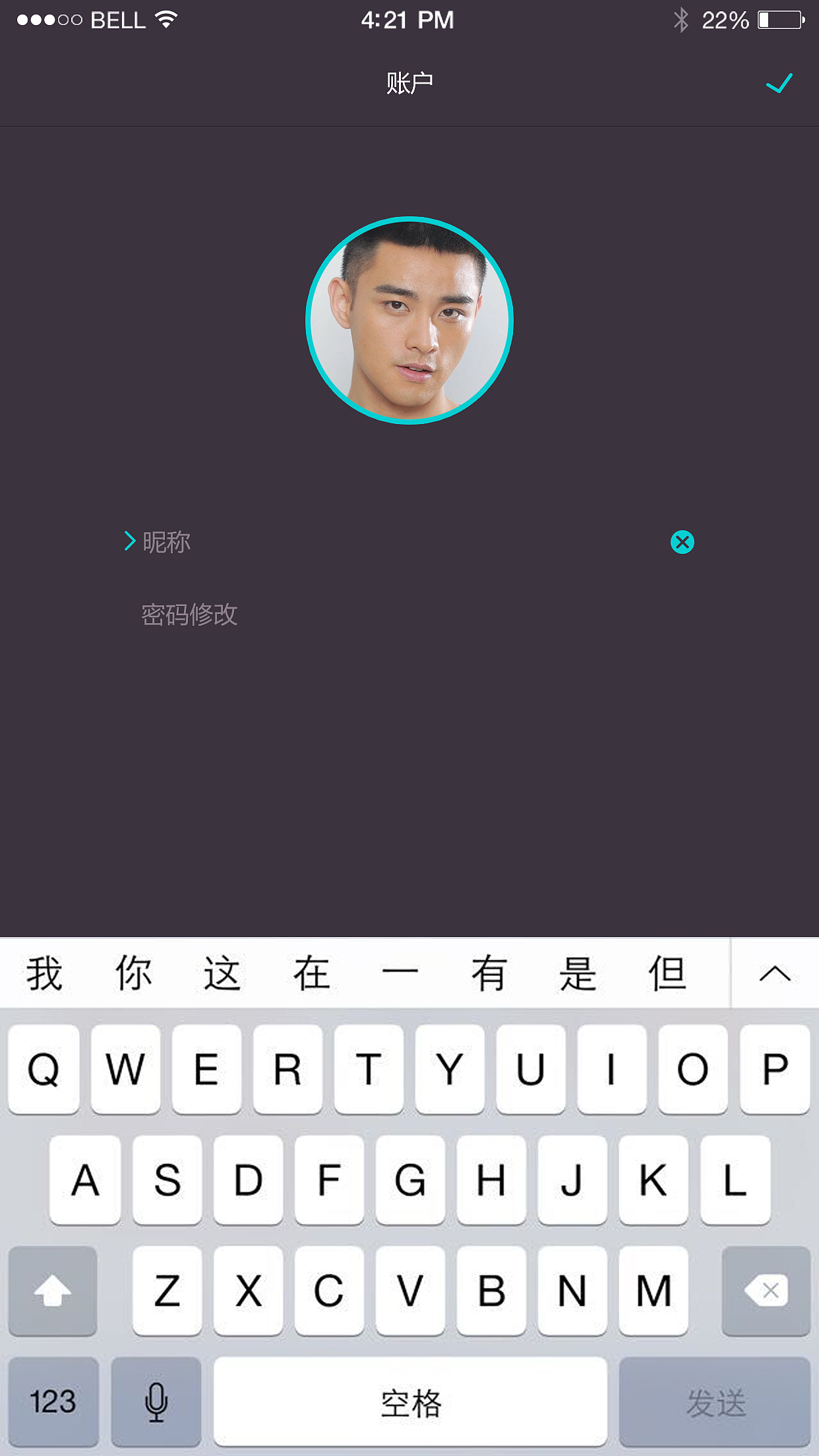Select the candidate word 我
Viewport: 819px width, 1456px height.
[x=44, y=974]
